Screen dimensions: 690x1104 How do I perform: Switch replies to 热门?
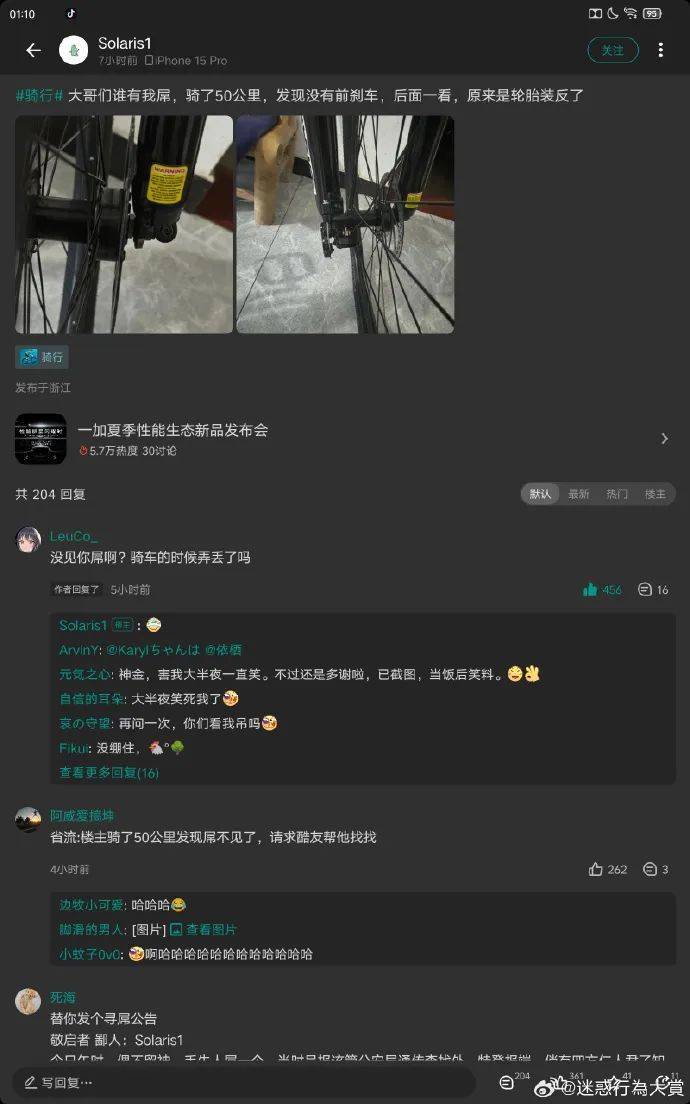[617, 494]
